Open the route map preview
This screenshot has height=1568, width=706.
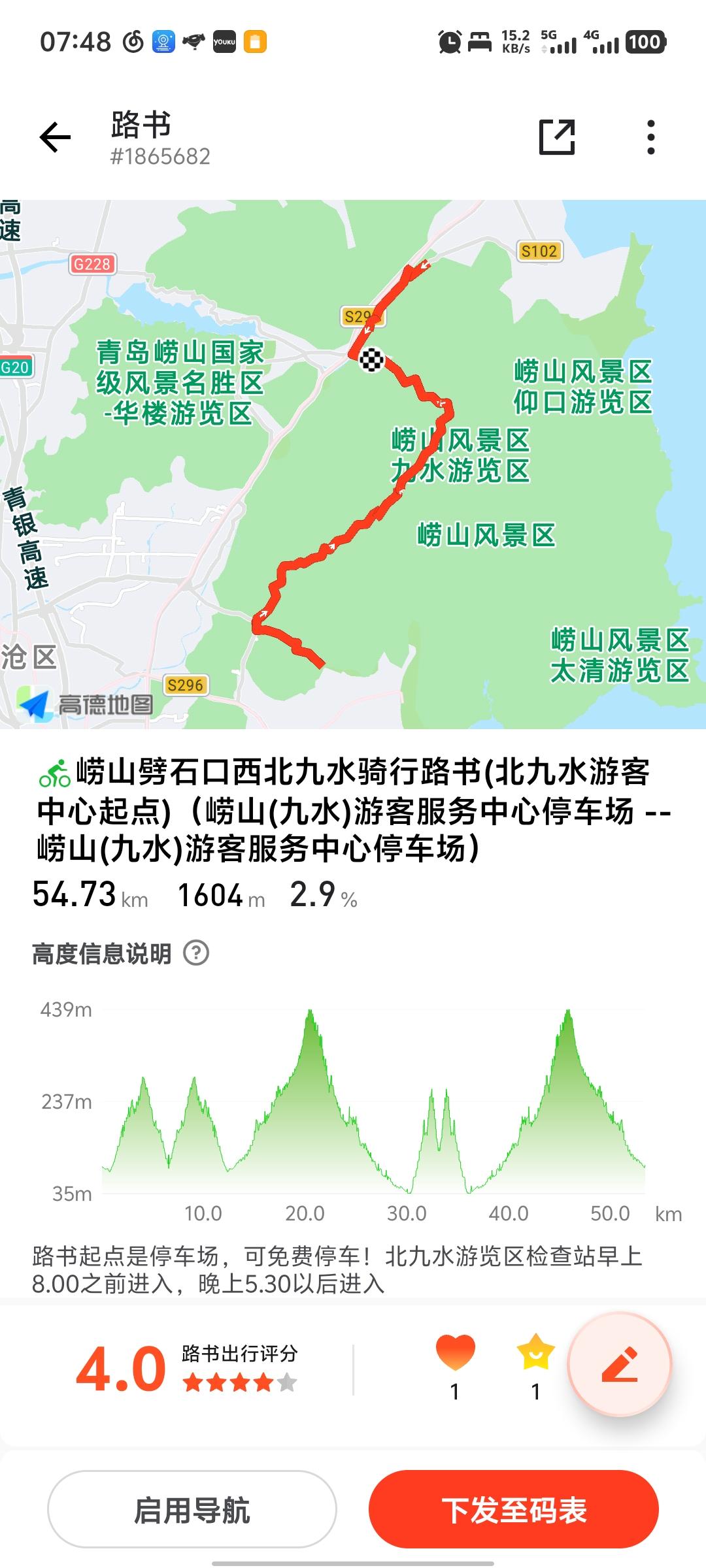(x=353, y=465)
